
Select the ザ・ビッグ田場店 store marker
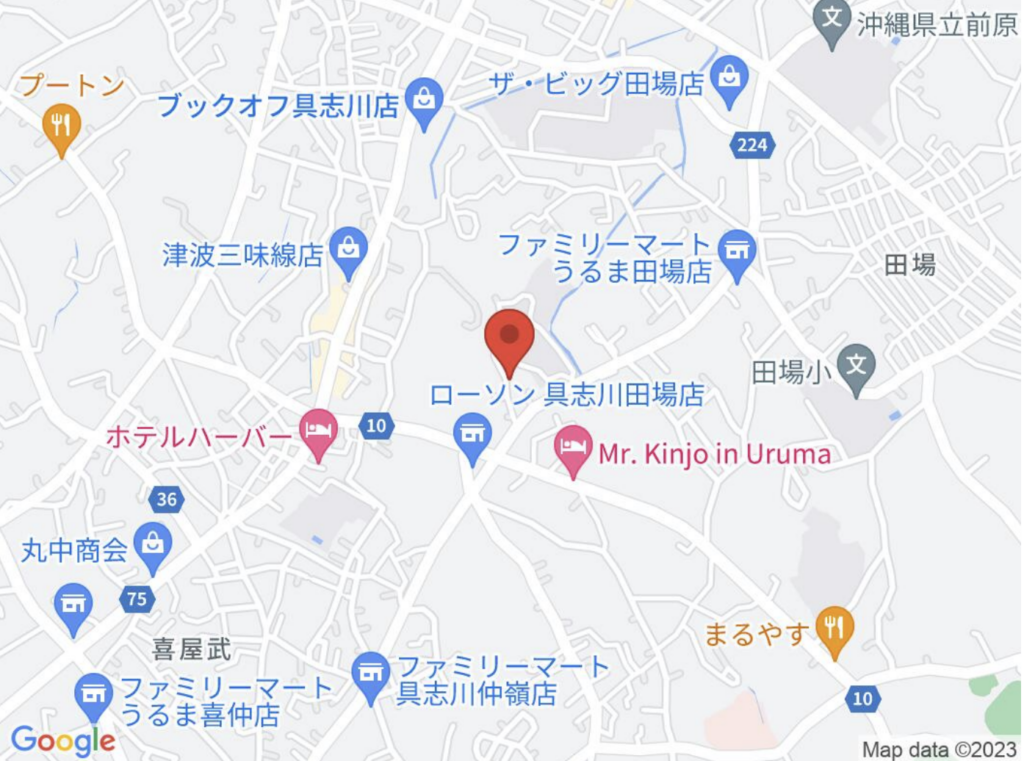[x=730, y=82]
